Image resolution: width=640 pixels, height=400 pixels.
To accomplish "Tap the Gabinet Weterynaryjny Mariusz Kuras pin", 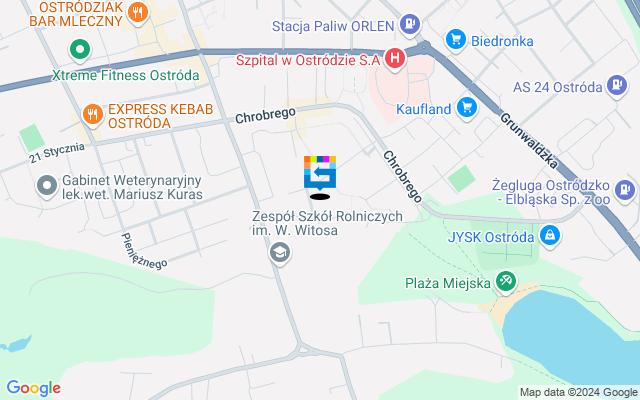I will click(46, 185).
